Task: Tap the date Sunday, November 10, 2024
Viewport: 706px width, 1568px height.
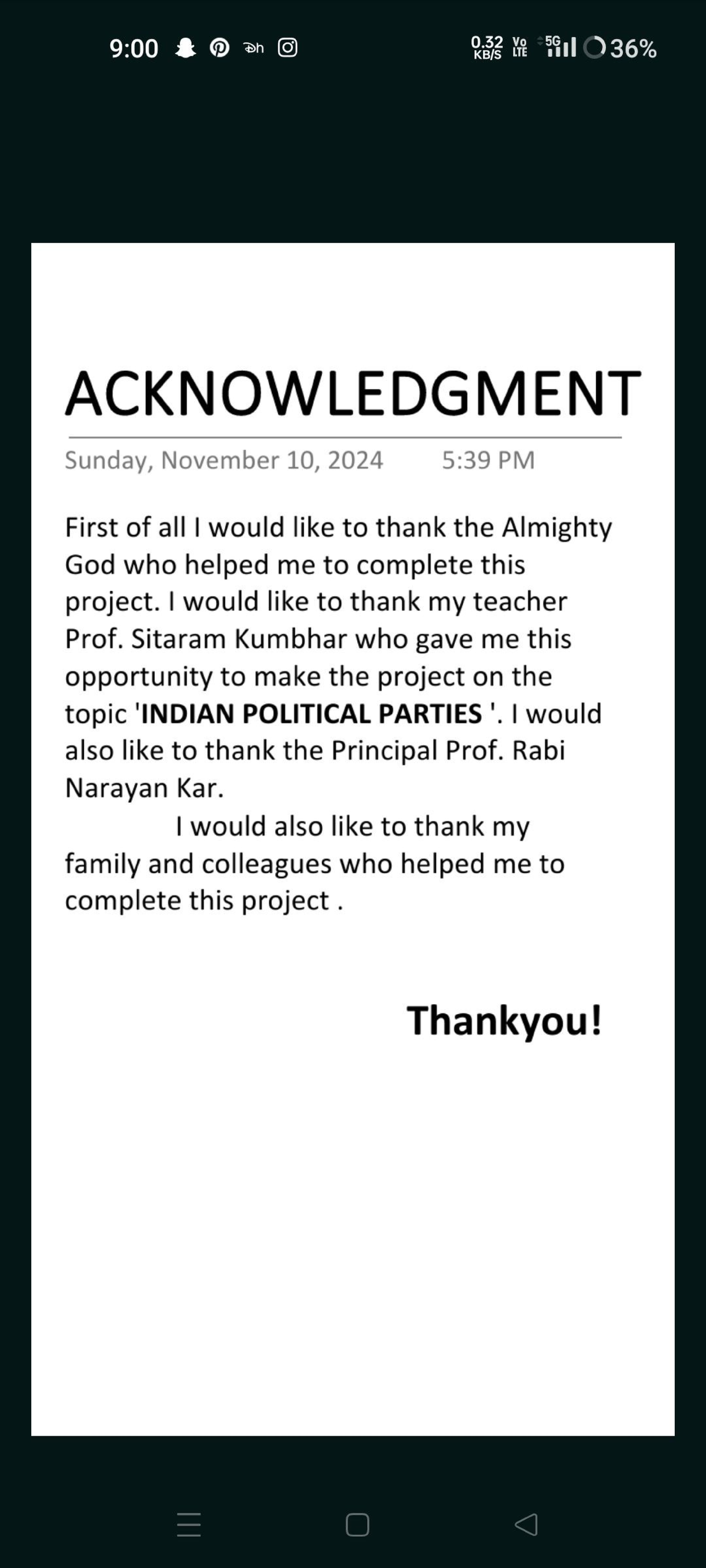Action: tap(224, 461)
